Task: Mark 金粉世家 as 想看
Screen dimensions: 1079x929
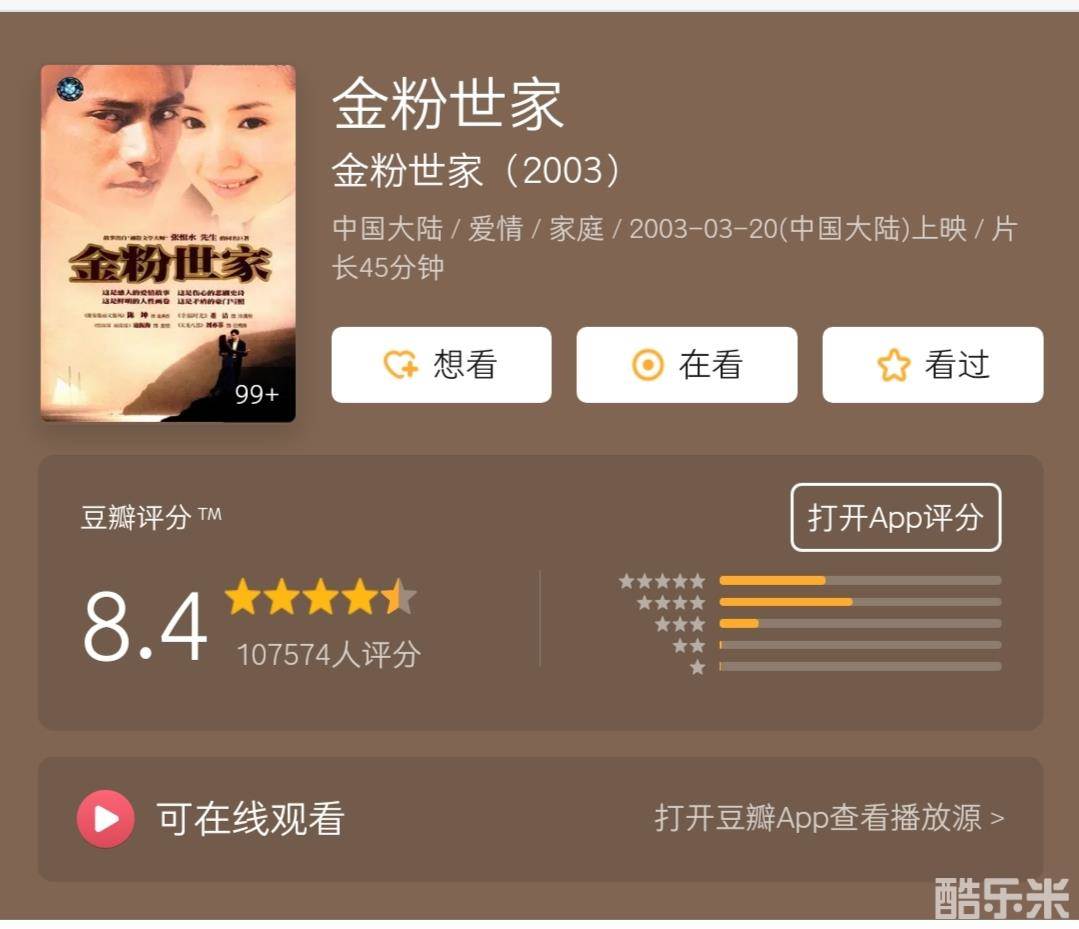Action: pyautogui.click(x=441, y=365)
